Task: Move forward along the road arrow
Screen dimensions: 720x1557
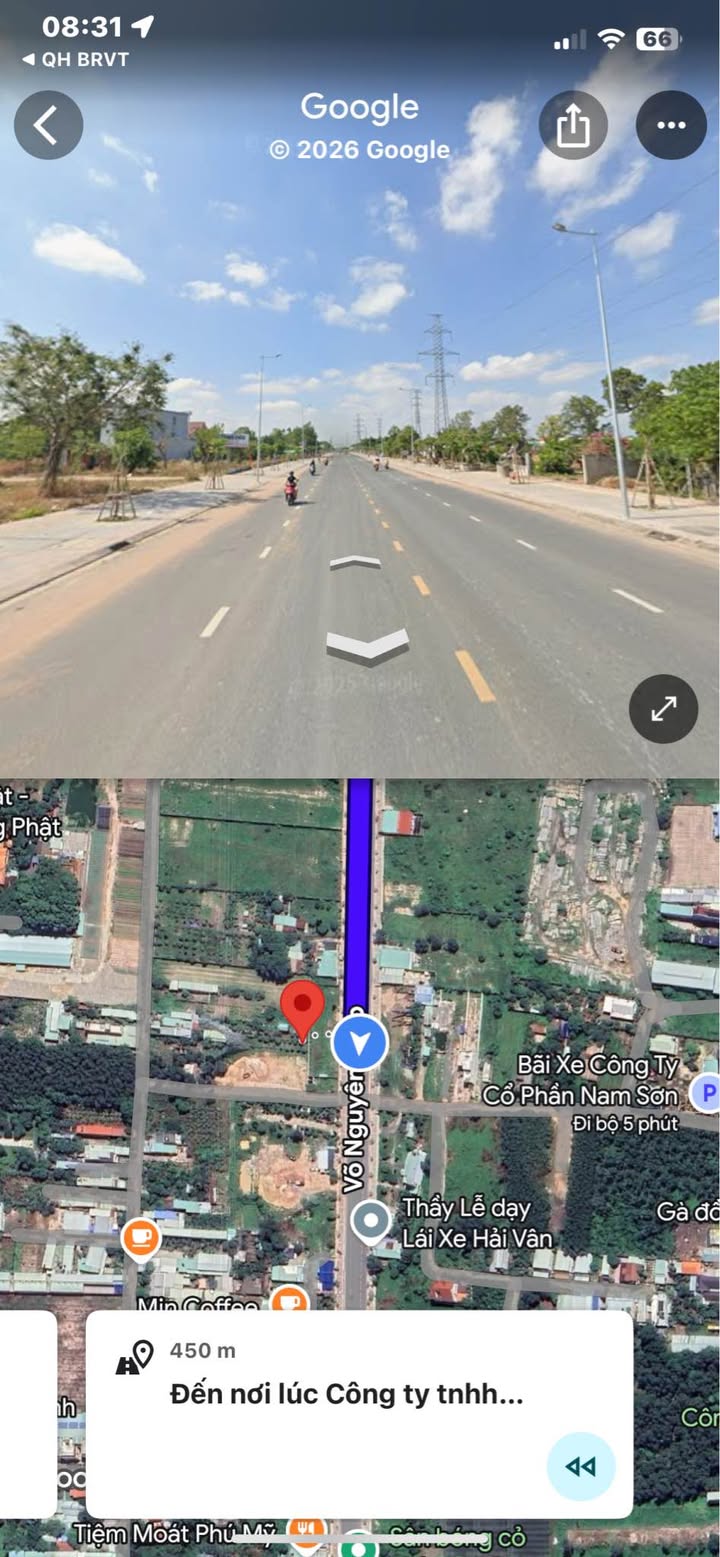Action: coord(355,562)
